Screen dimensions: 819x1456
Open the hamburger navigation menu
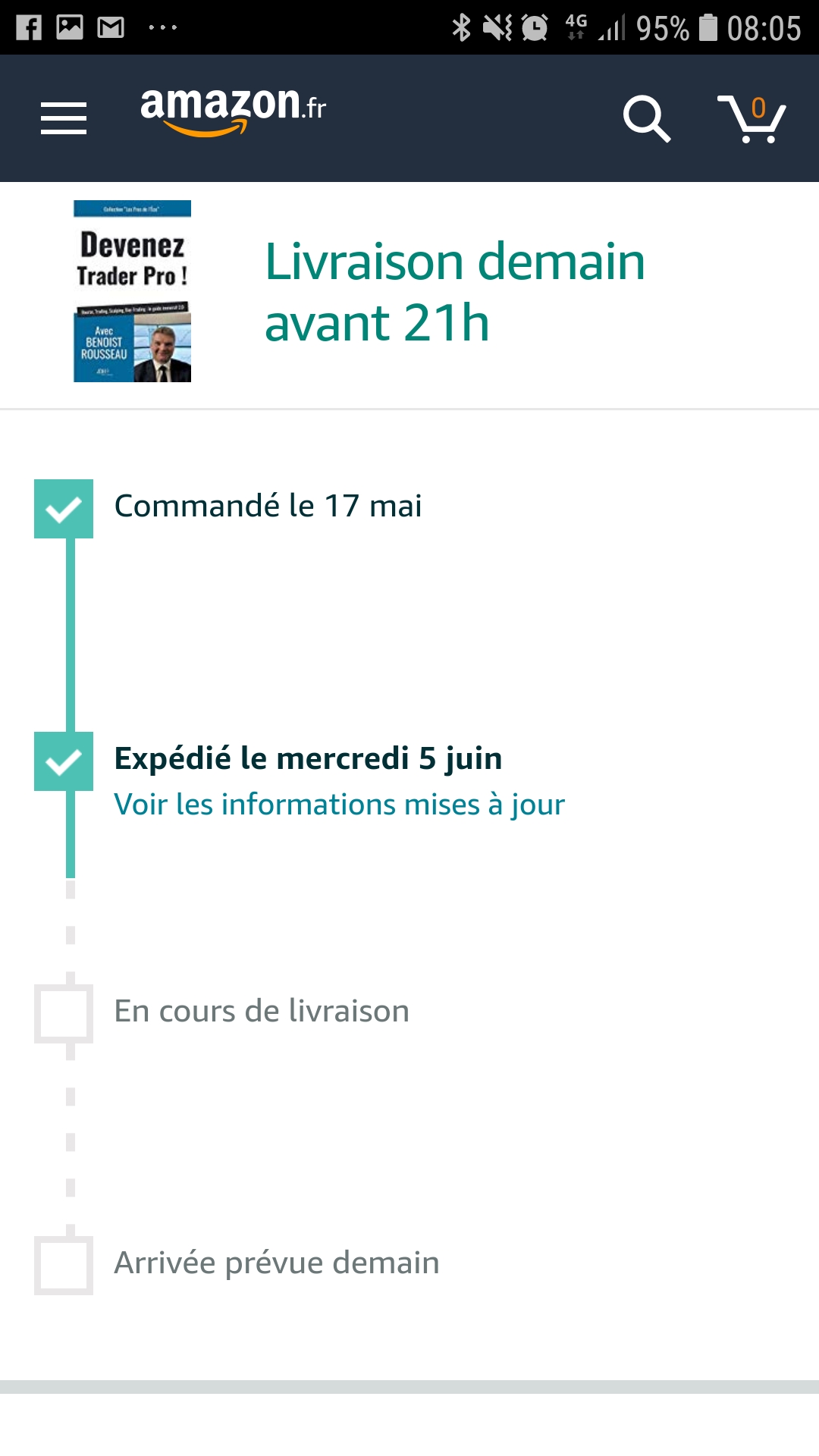(x=64, y=118)
